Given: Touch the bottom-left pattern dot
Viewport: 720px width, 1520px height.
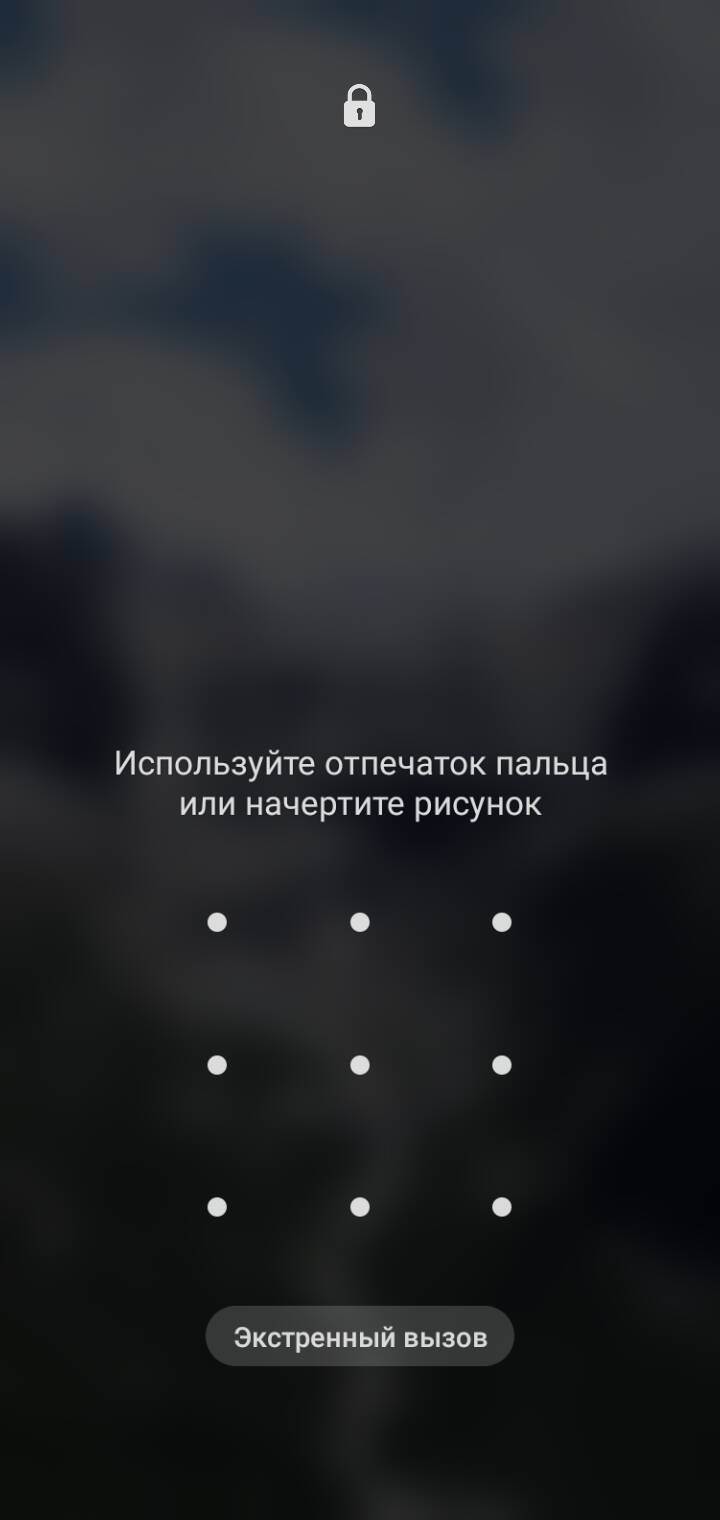Looking at the screenshot, I should 217,1207.
